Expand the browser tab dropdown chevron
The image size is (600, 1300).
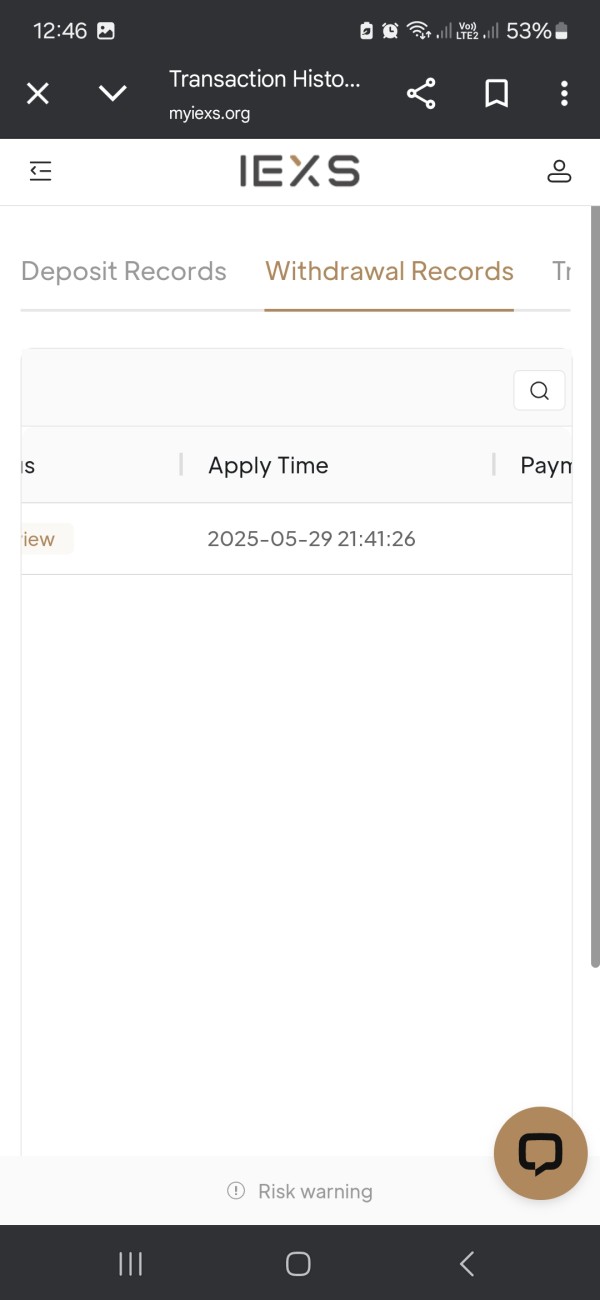(113, 94)
